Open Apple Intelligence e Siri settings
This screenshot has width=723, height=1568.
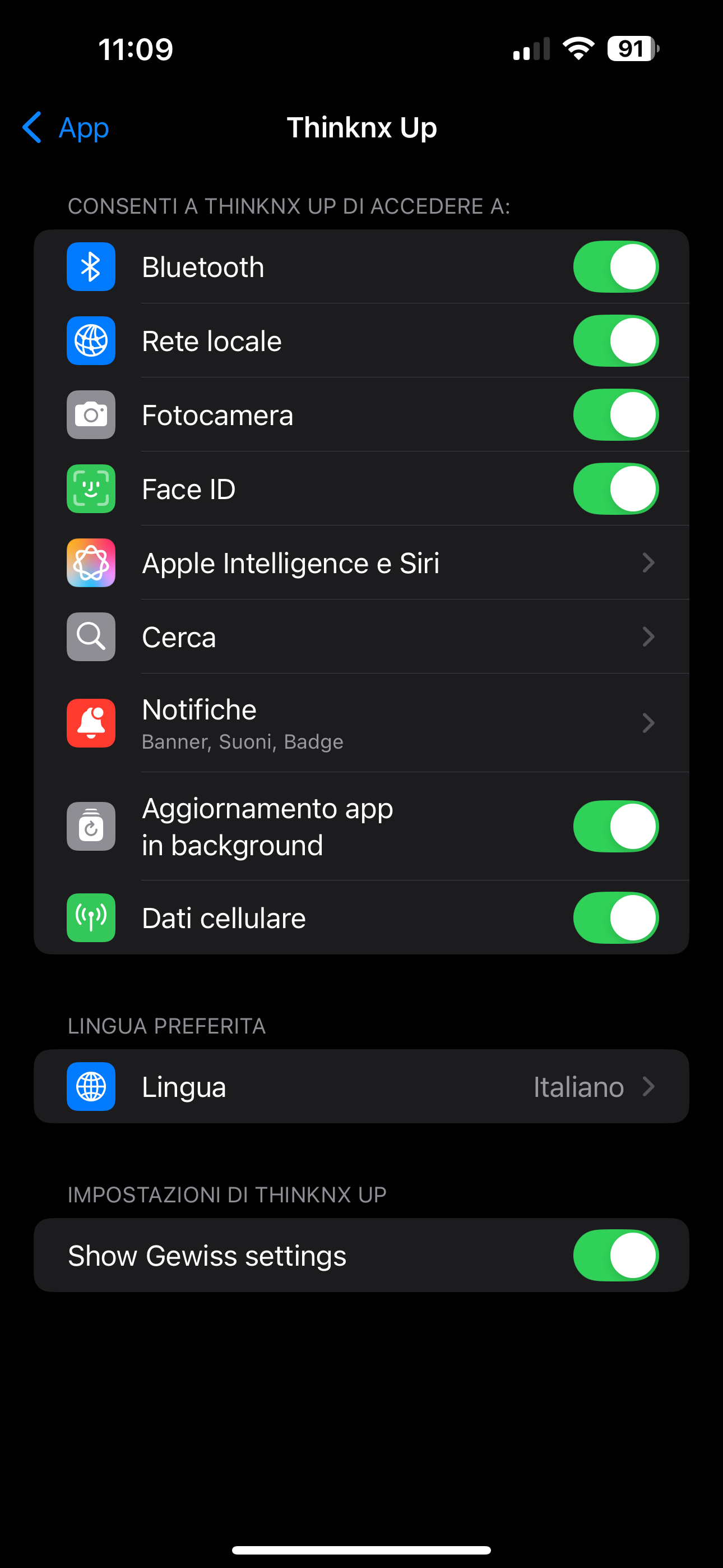click(361, 563)
